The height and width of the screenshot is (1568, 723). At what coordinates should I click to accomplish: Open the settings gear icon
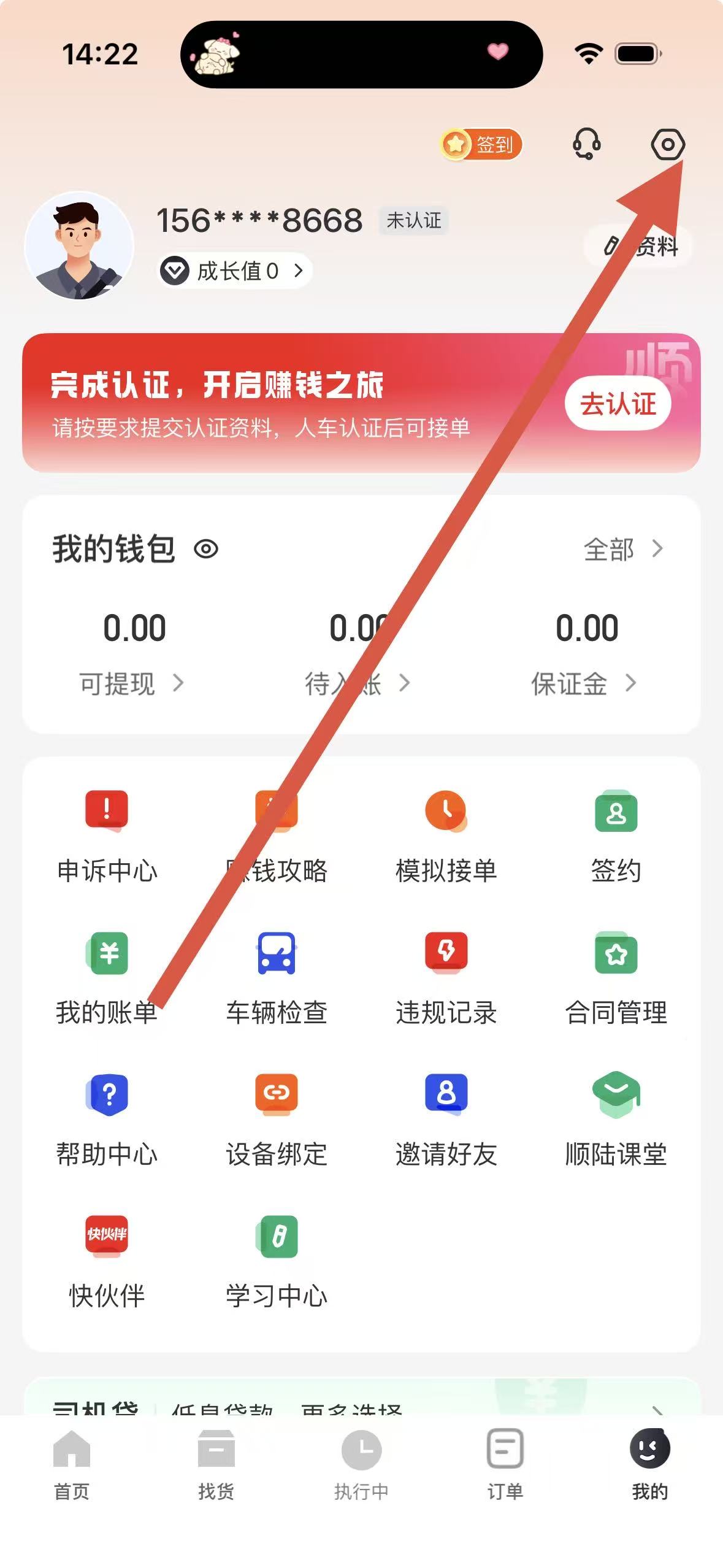pyautogui.click(x=667, y=145)
